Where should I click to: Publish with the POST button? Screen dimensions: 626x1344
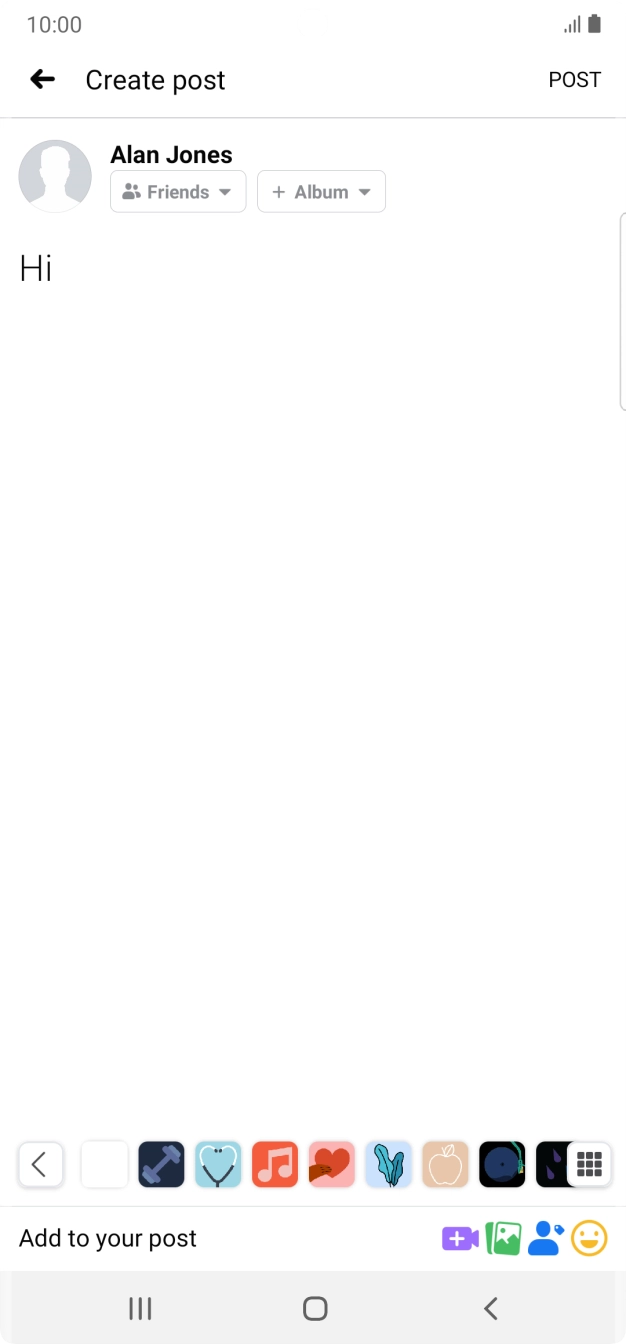tap(574, 80)
